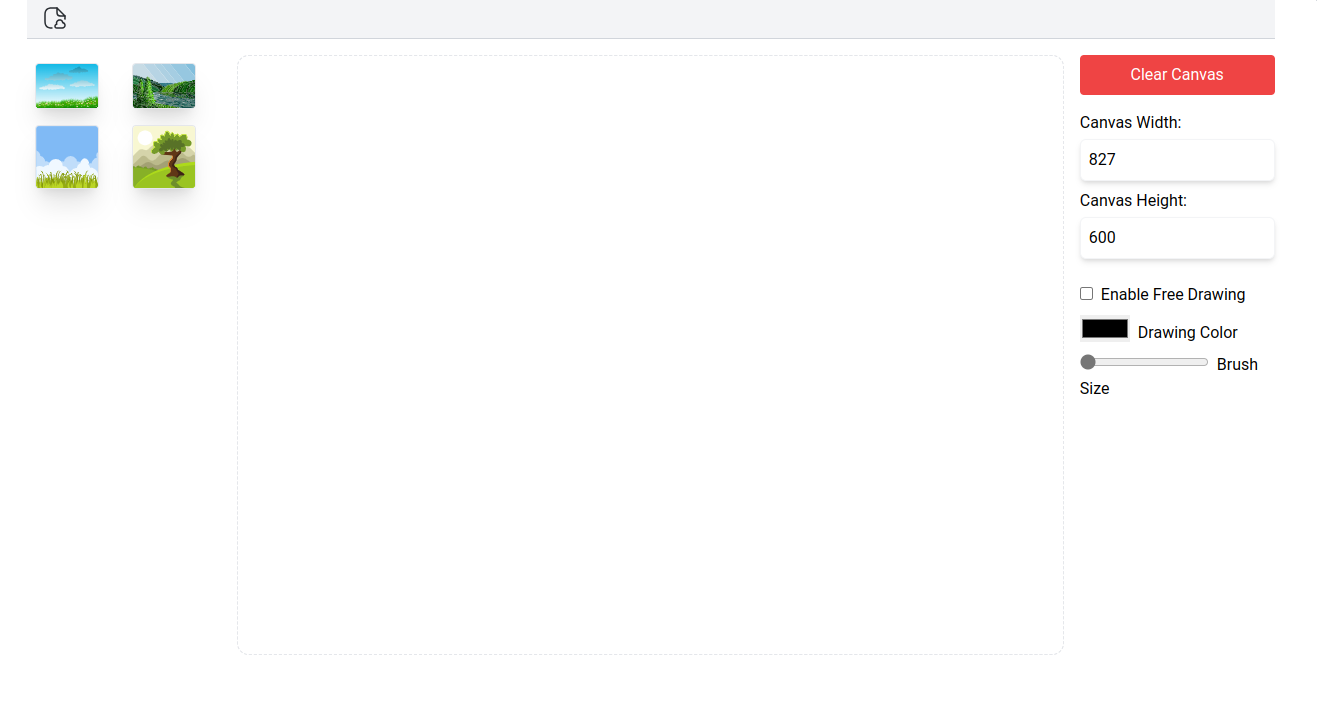Image resolution: width=1317 pixels, height=709 pixels.
Task: Edit the Canvas Height field
Action: click(1176, 238)
